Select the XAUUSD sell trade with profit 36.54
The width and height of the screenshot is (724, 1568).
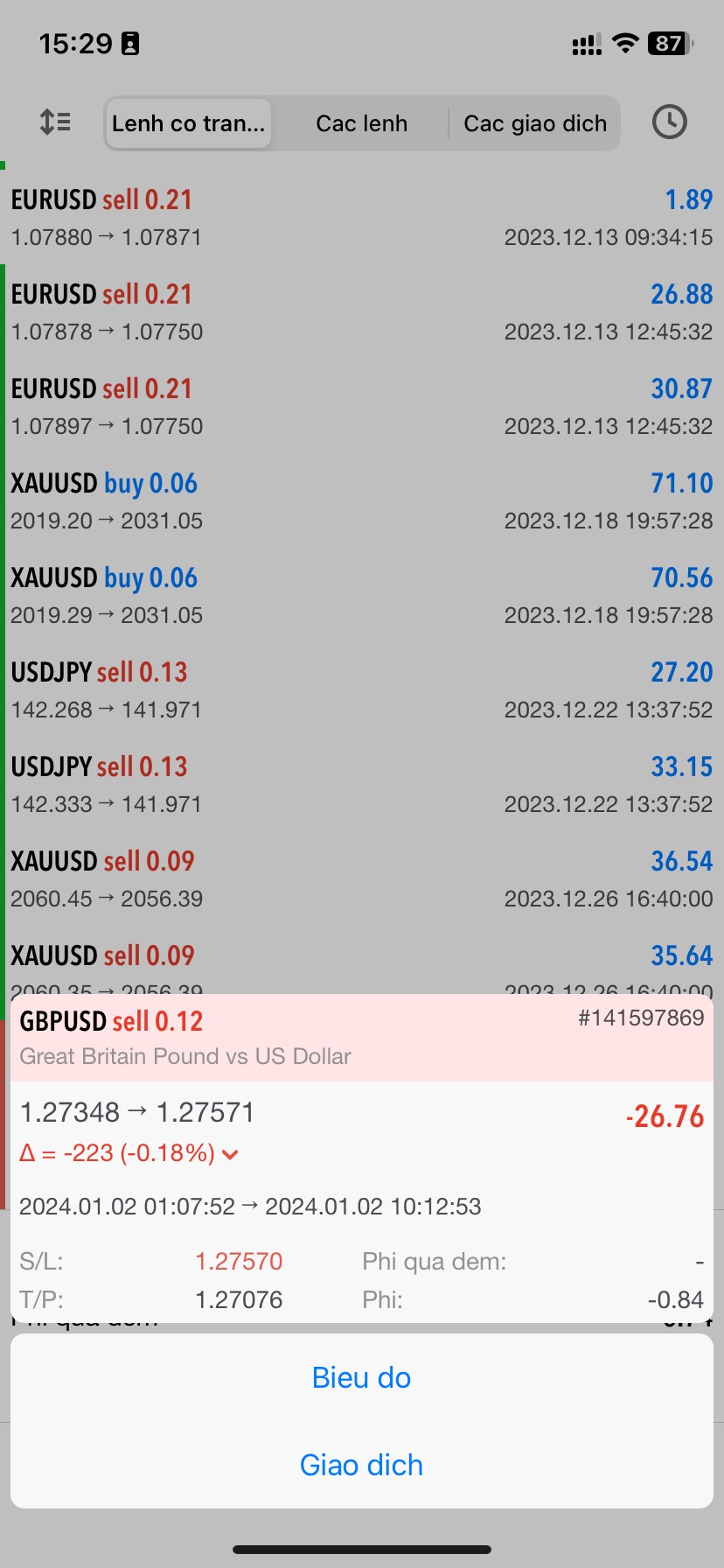361,878
